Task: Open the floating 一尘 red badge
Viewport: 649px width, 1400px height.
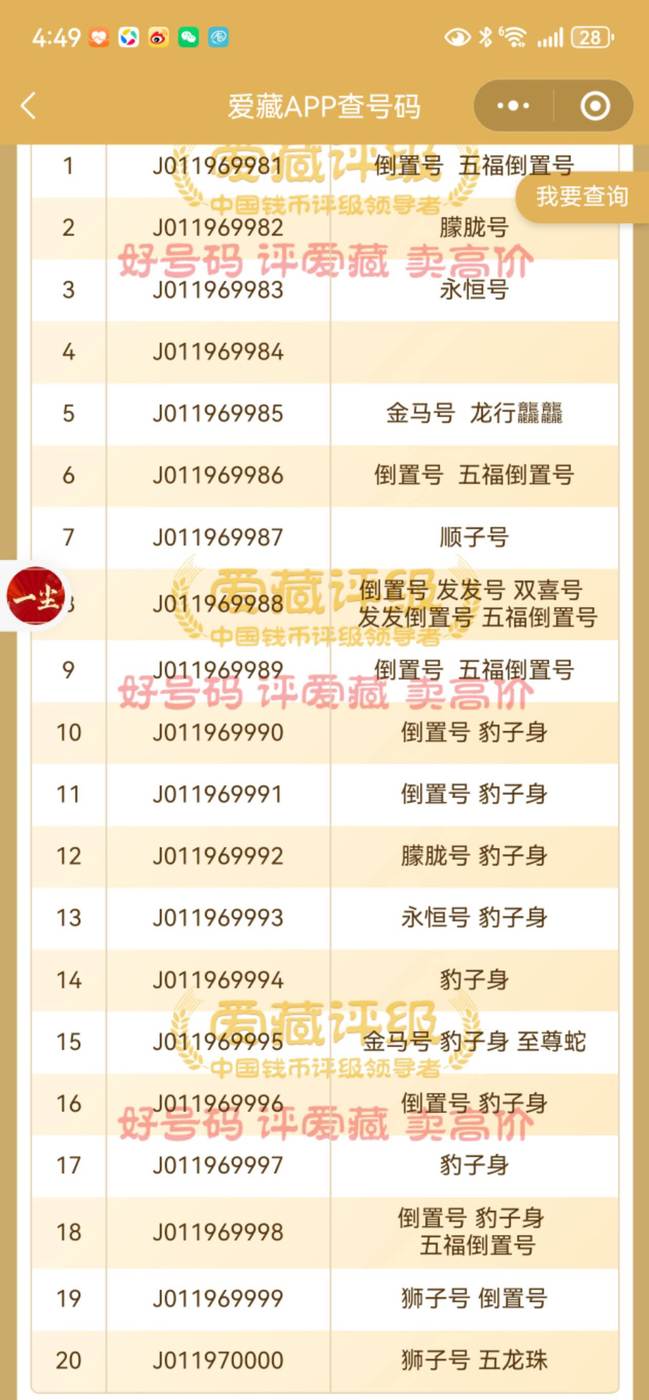Action: [34, 598]
